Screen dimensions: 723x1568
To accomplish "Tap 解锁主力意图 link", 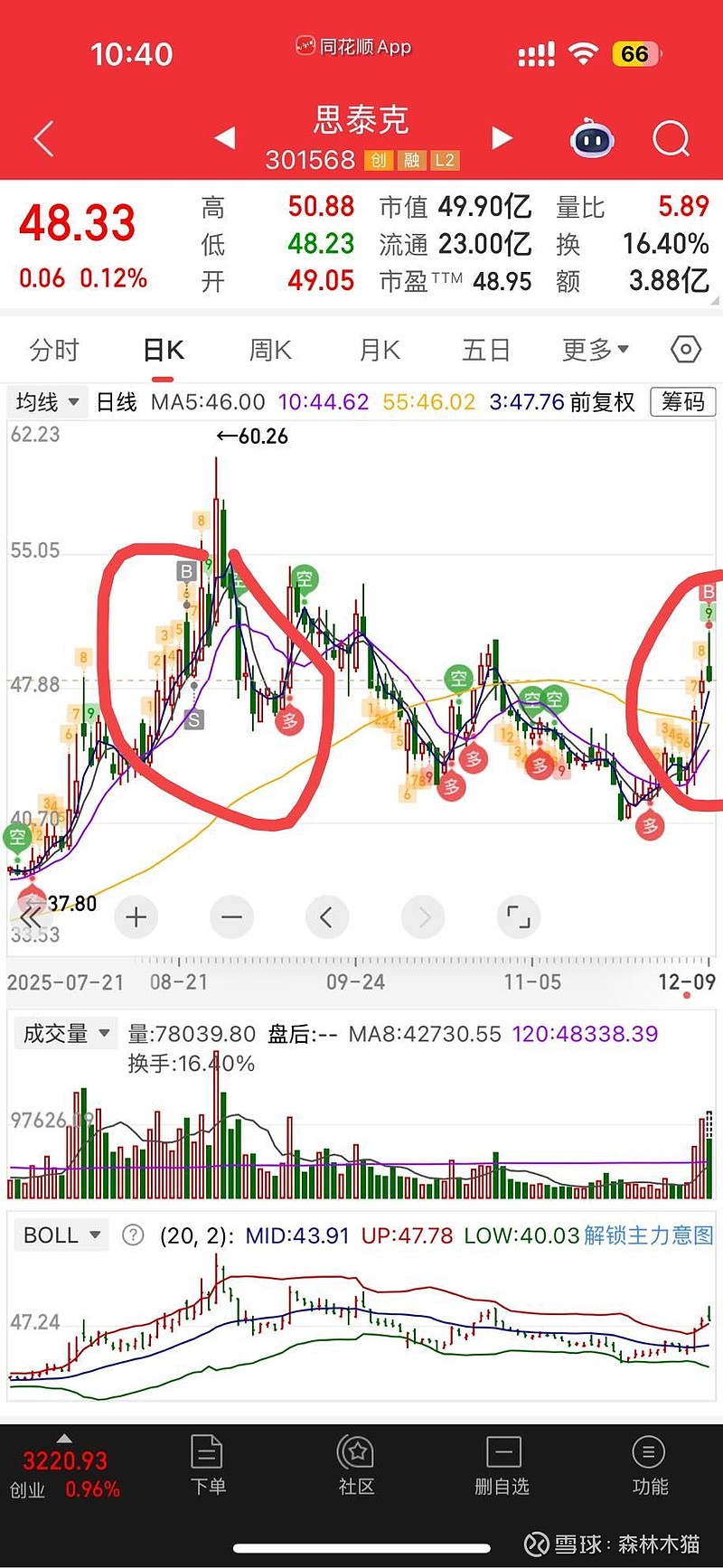I will (649, 1235).
